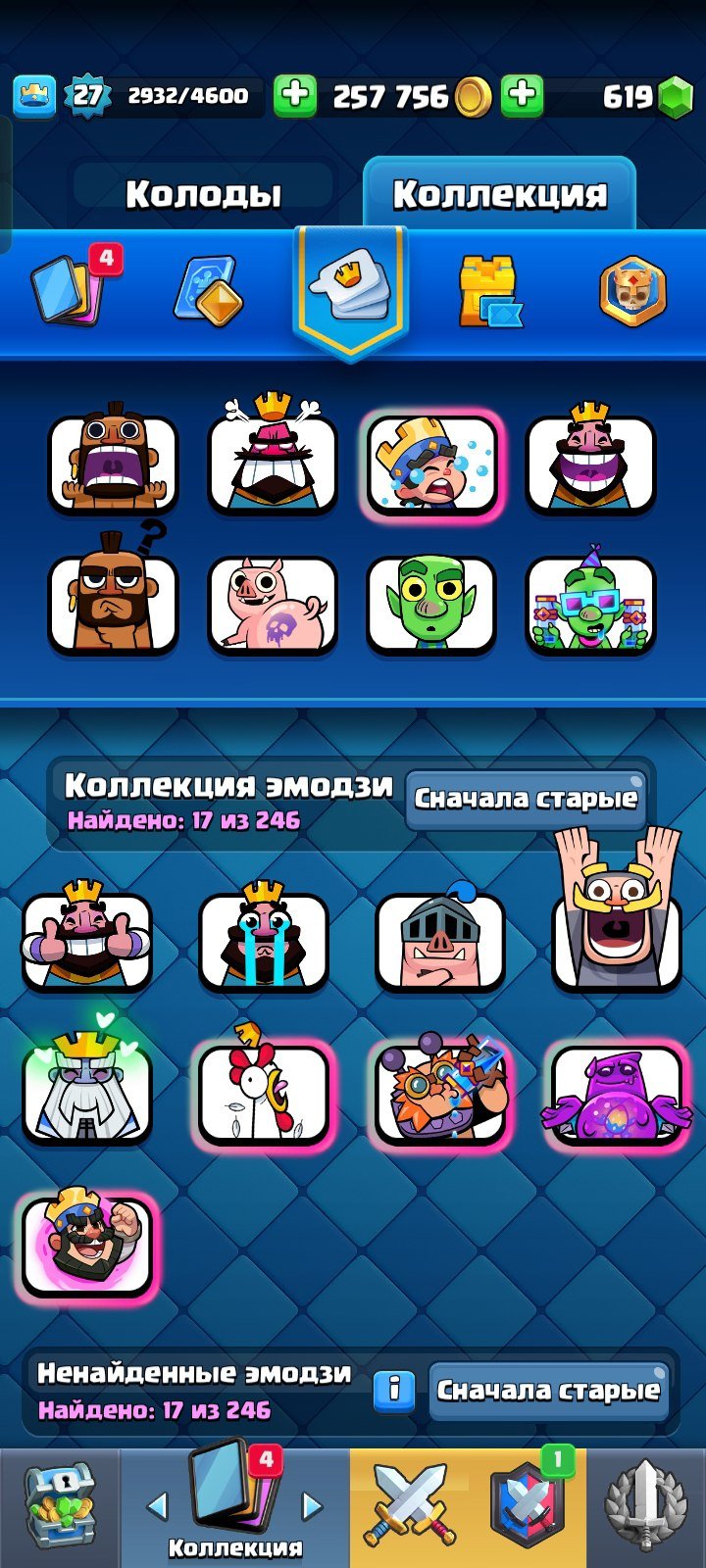Image resolution: width=706 pixels, height=1568 pixels.
Task: Open the blue card with gold gem section
Action: tap(209, 290)
